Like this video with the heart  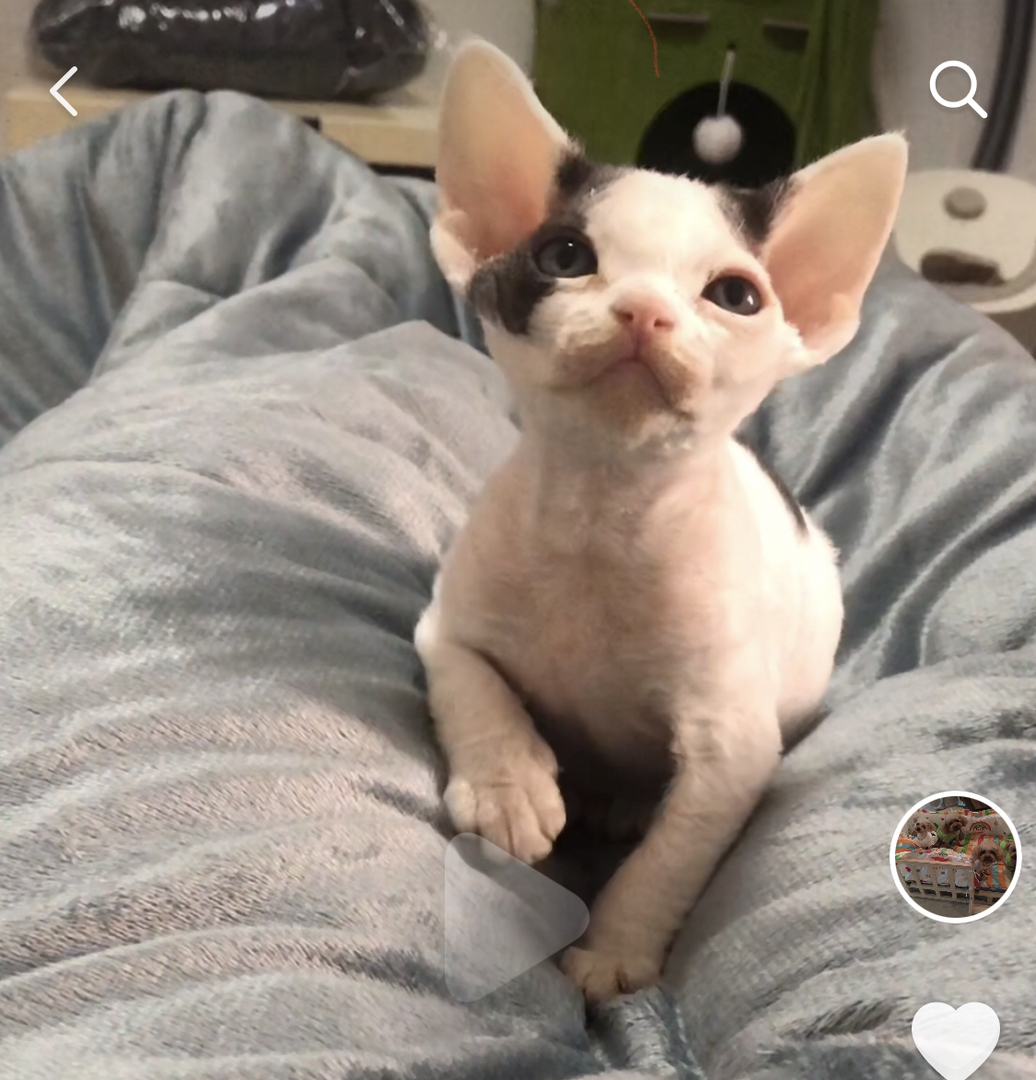[955, 1040]
